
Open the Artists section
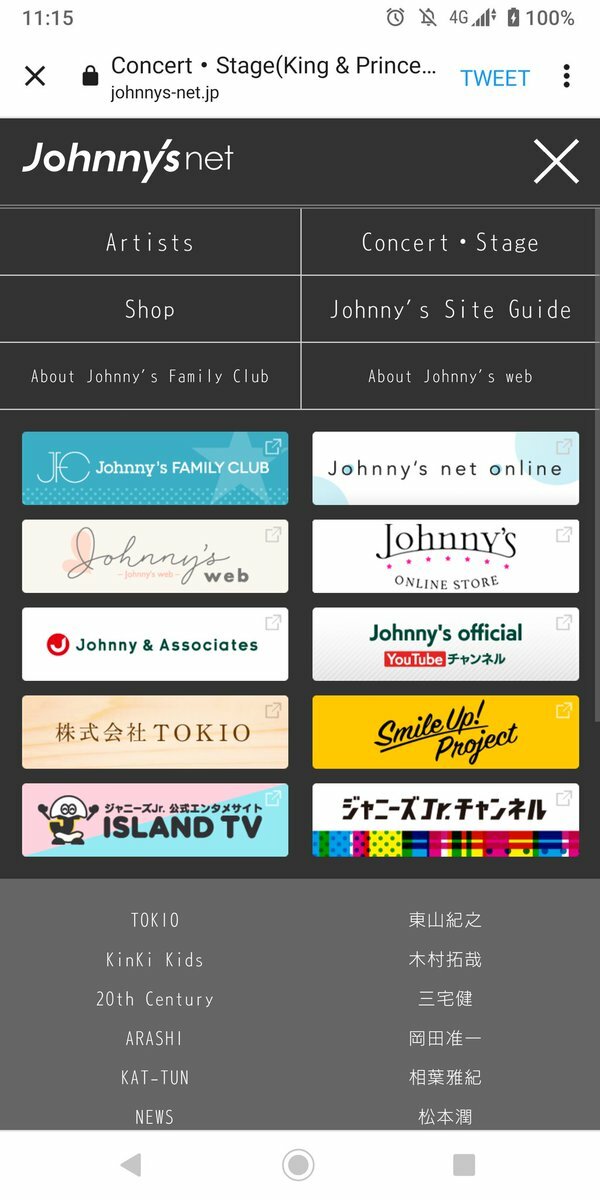pyautogui.click(x=150, y=242)
